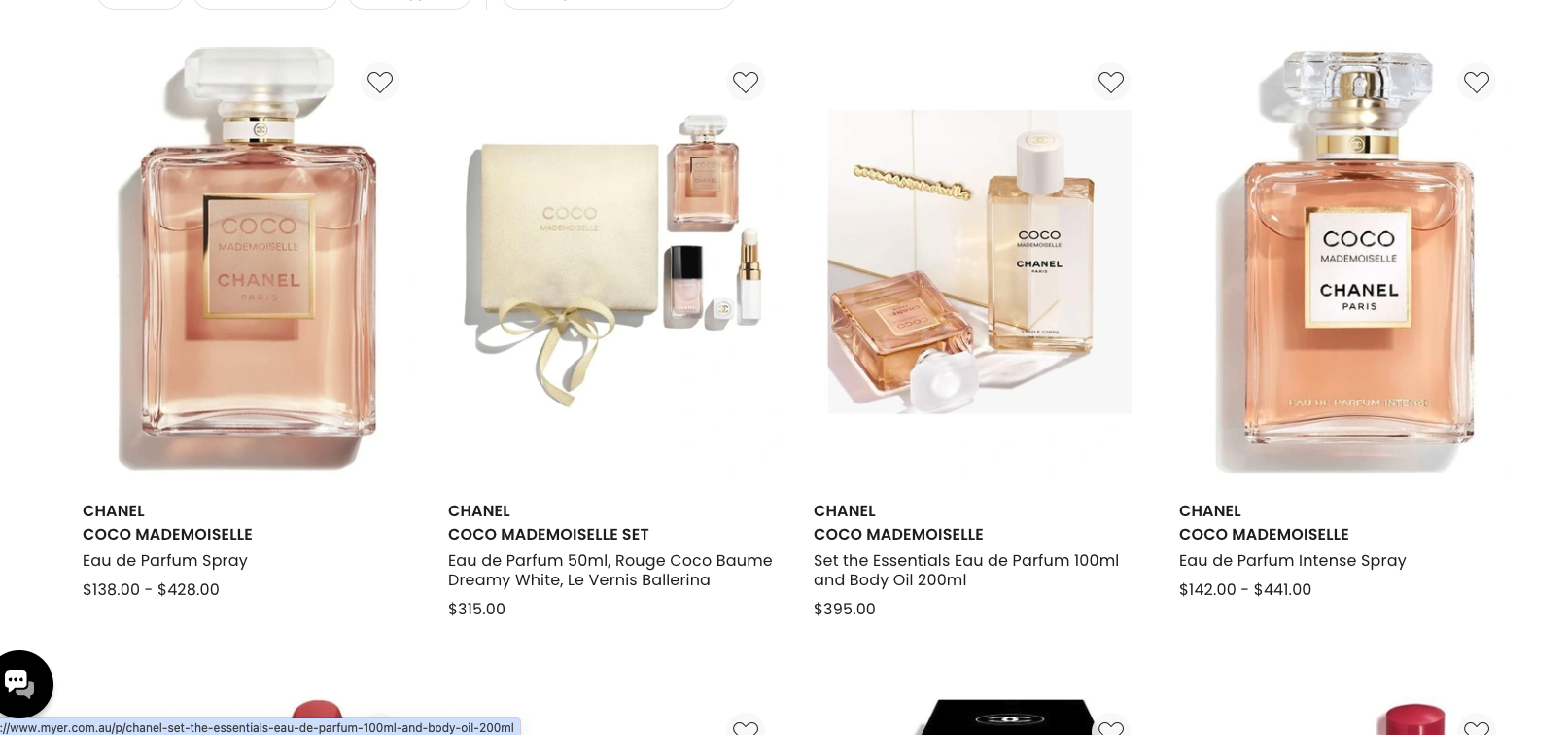Add Coco Mademoiselle Eau de Parfum Spray to wishlist
The width and height of the screenshot is (1568, 735).
coord(380,82)
